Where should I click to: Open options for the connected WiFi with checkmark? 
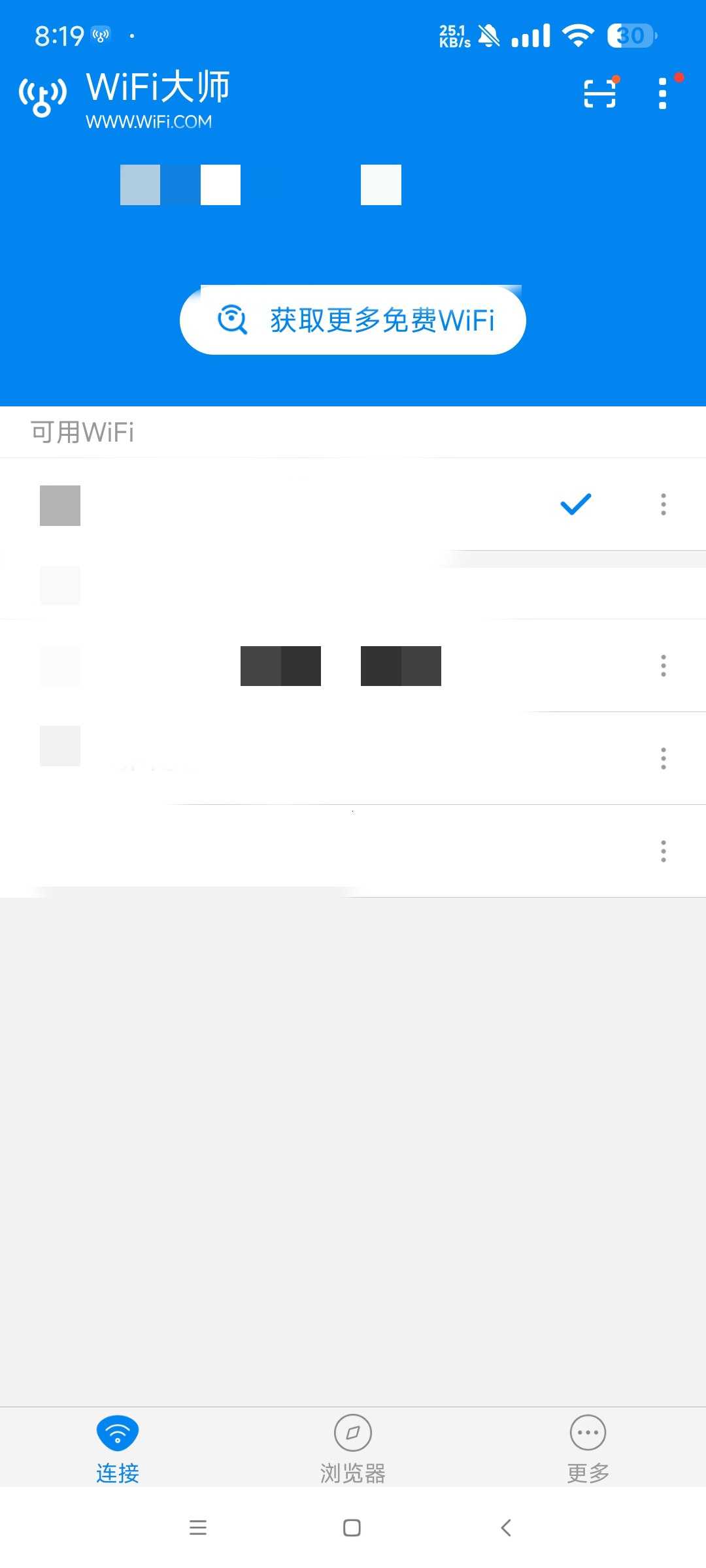(x=664, y=504)
